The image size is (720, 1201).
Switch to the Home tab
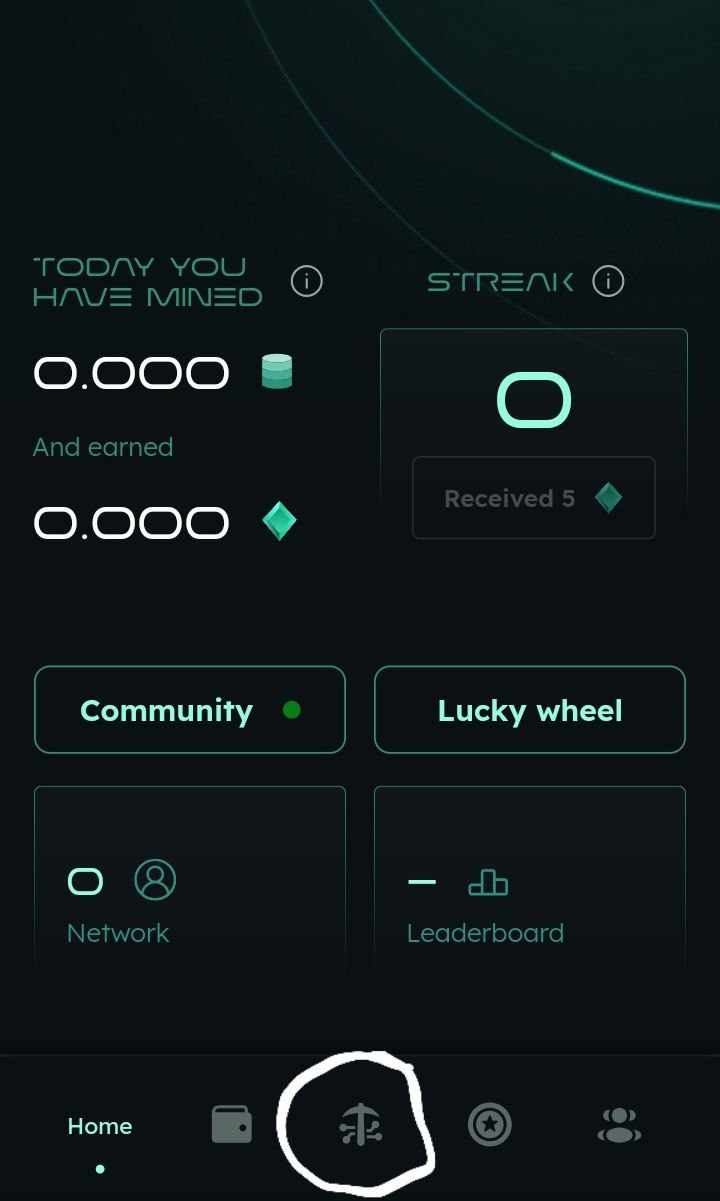pyautogui.click(x=100, y=1127)
